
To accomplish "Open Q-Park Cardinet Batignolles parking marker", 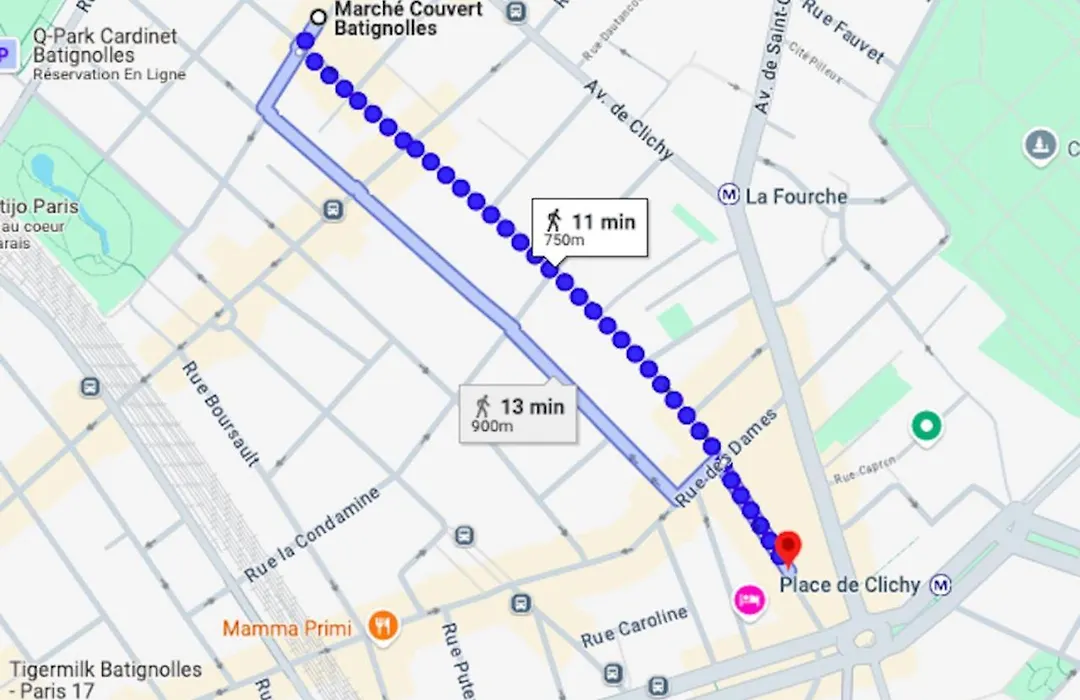I will tap(8, 52).
